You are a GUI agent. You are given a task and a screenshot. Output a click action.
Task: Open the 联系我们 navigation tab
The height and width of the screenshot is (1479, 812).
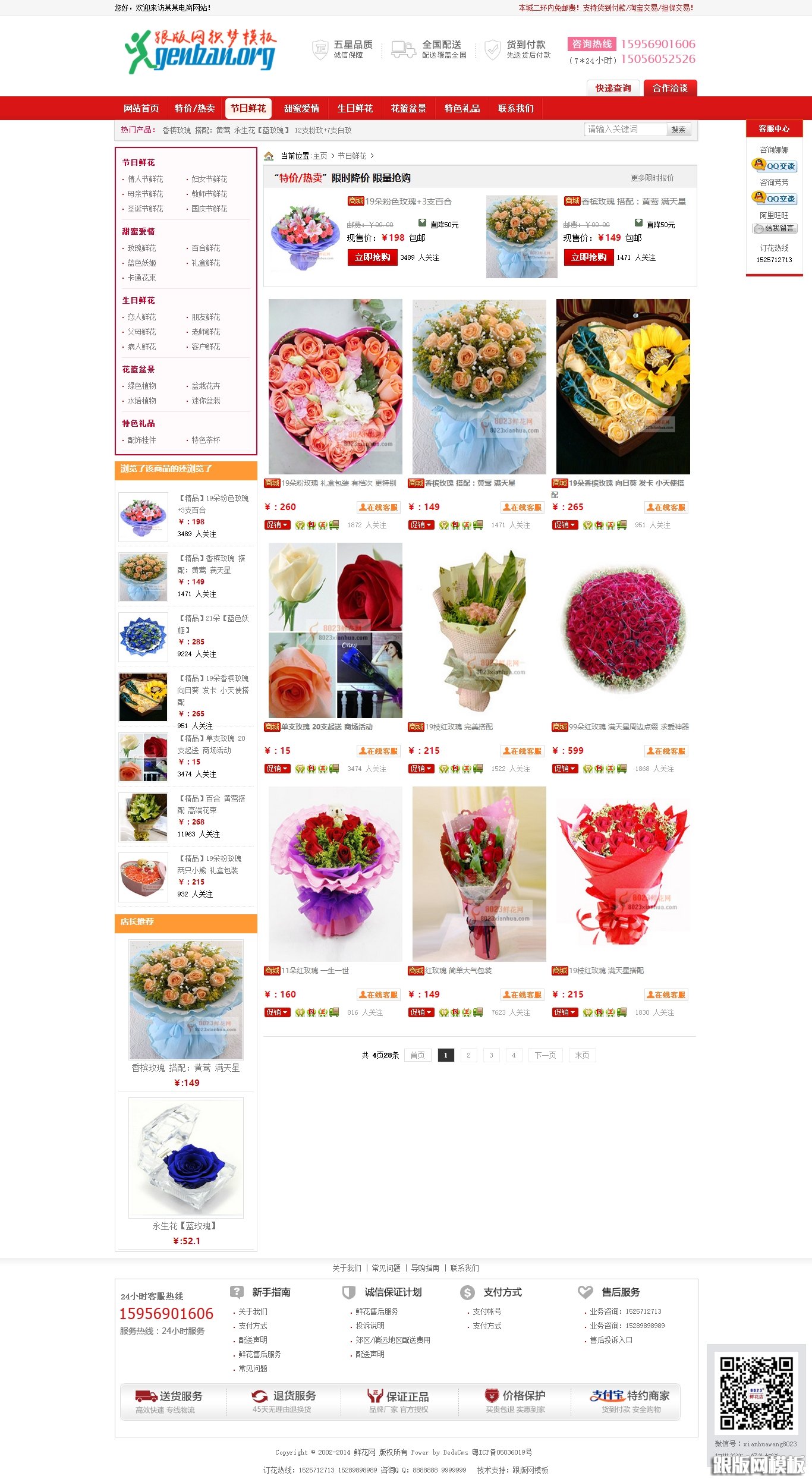[x=515, y=108]
